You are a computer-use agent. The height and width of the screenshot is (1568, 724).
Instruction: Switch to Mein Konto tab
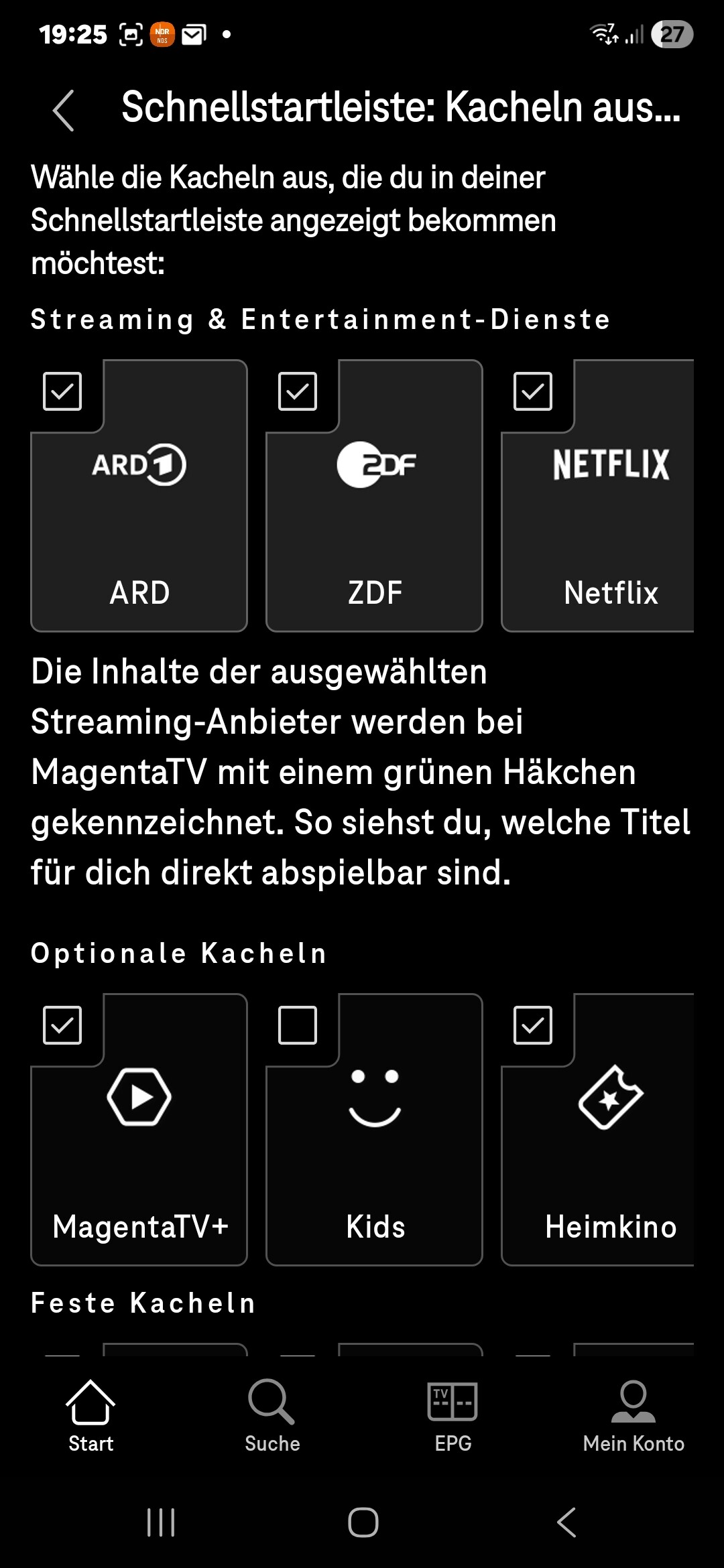tap(633, 1415)
